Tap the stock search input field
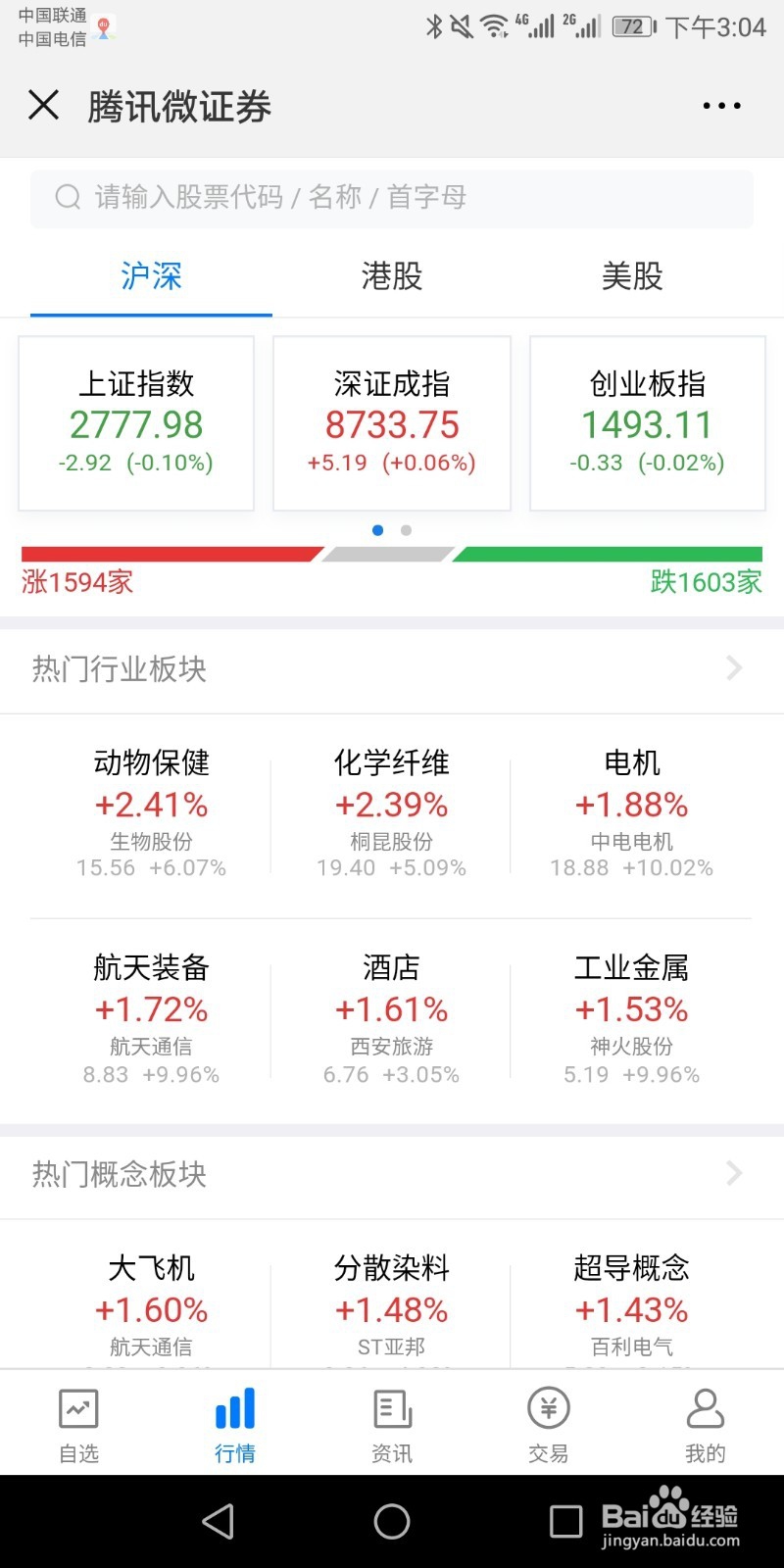Image resolution: width=784 pixels, height=1568 pixels. coord(392,198)
